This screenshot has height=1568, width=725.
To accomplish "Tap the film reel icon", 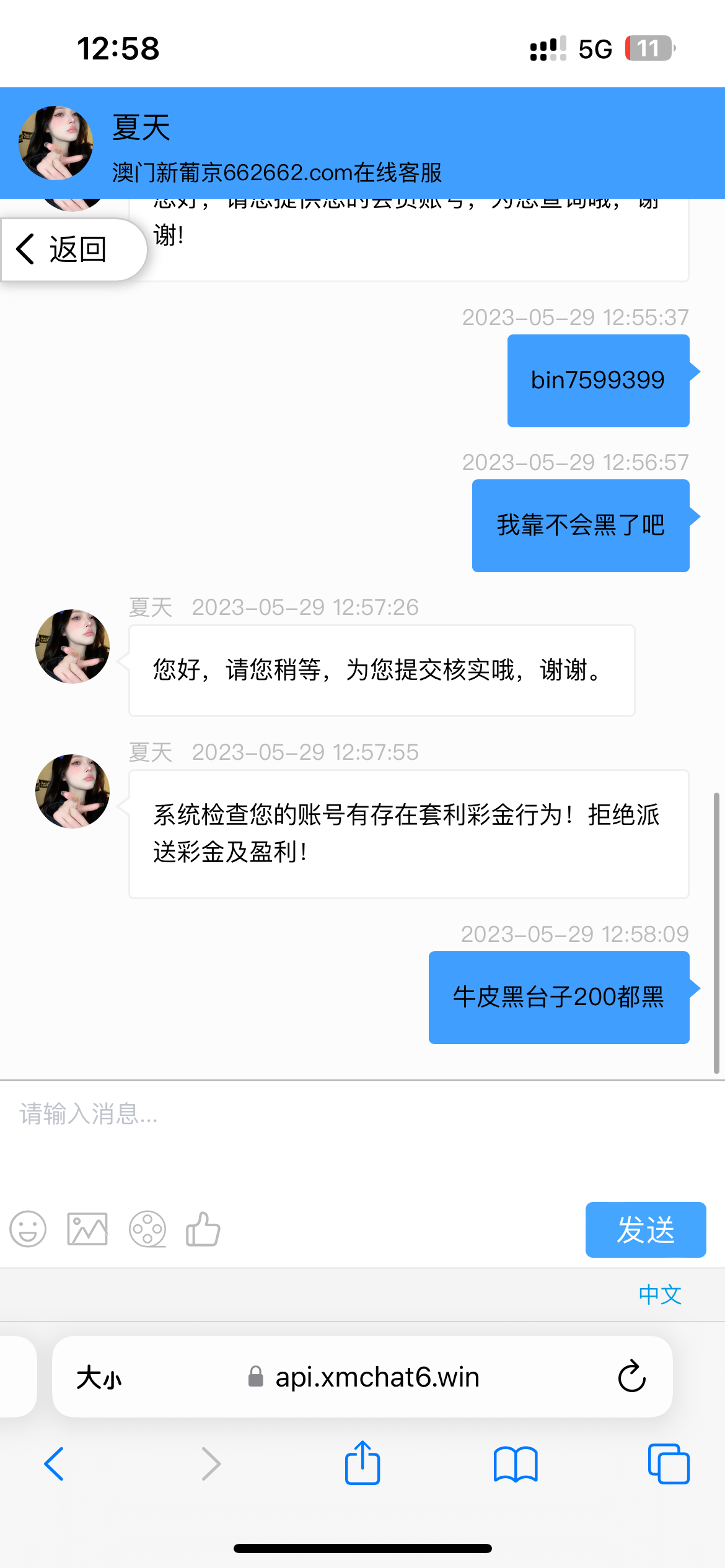I will coord(147,1229).
